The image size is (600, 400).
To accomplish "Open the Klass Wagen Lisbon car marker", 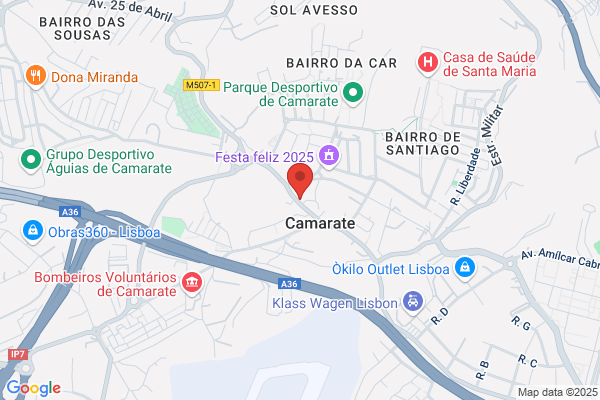I will pyautogui.click(x=412, y=300).
